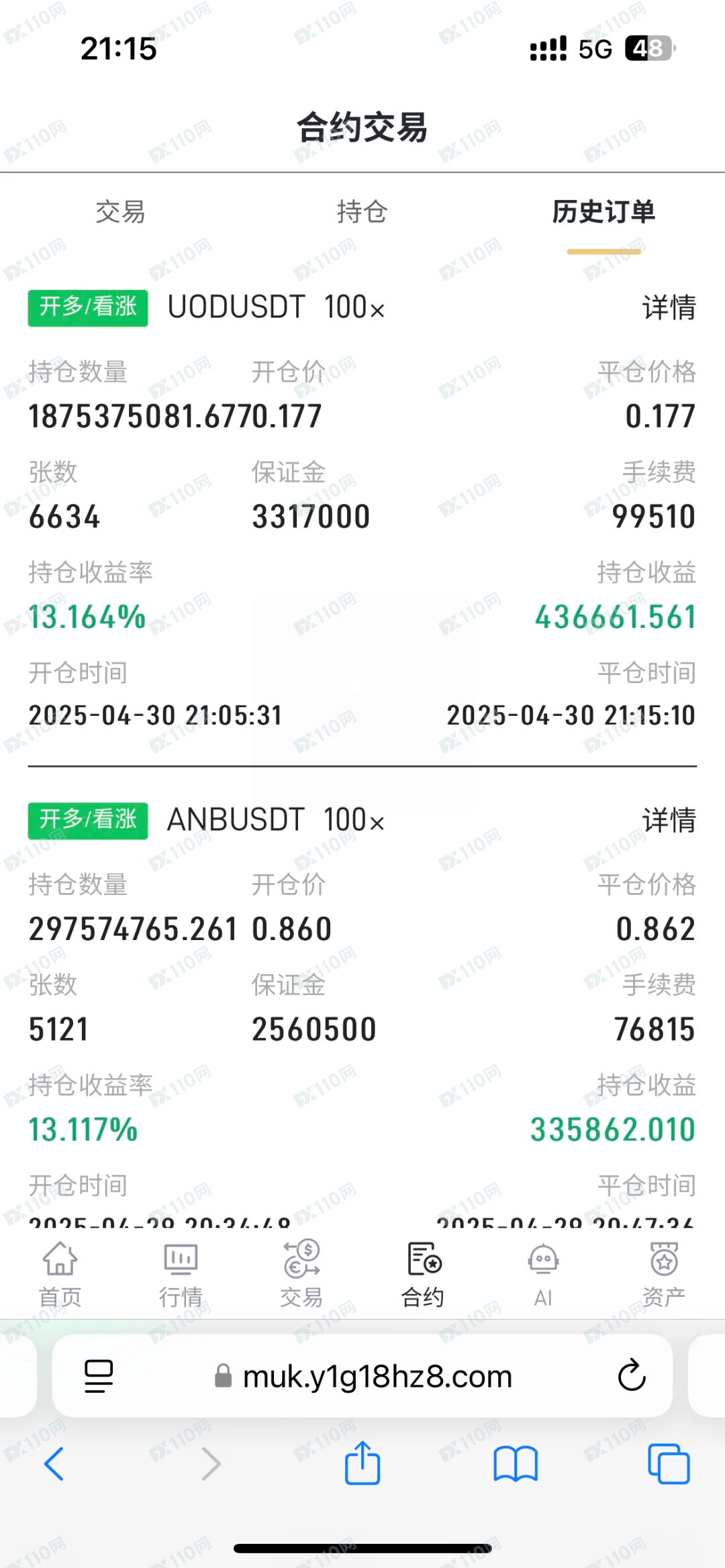Go to 首页 in bottom navigation
The image size is (725, 1568).
(x=60, y=1273)
